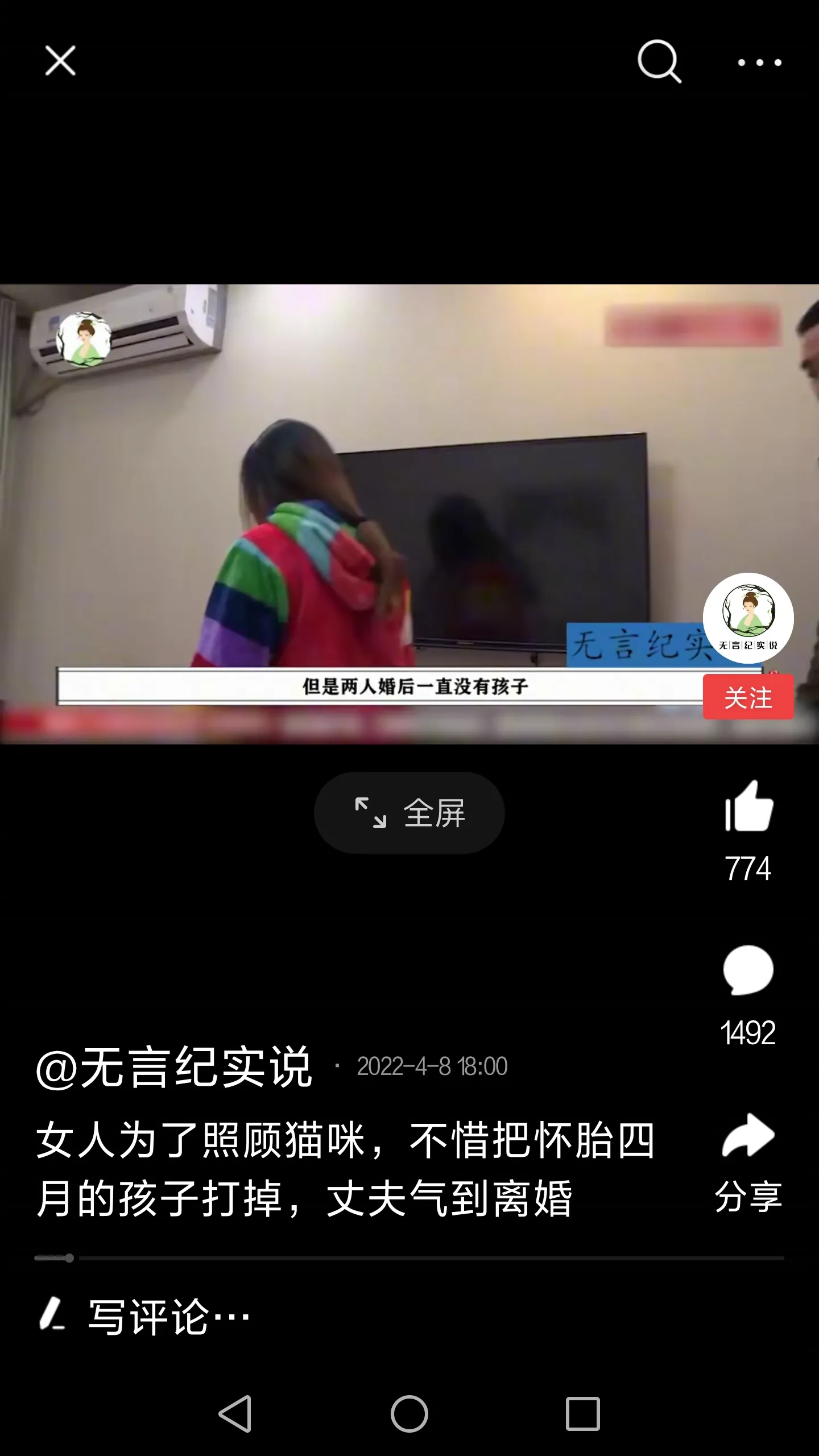Viewport: 819px width, 1456px height.
Task: Open the three-dot overflow menu
Action: pos(759,63)
